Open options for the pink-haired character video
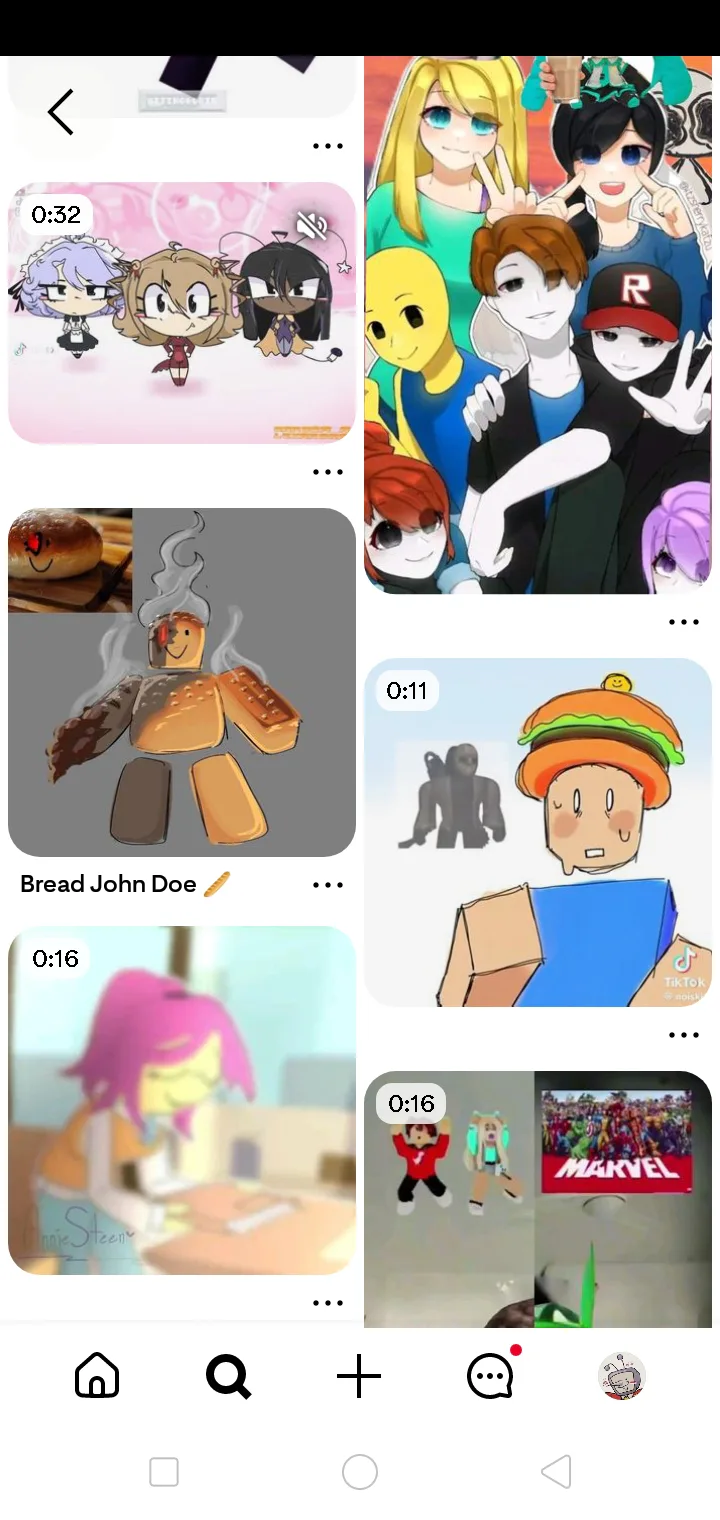Image resolution: width=720 pixels, height=1520 pixels. point(328,1303)
